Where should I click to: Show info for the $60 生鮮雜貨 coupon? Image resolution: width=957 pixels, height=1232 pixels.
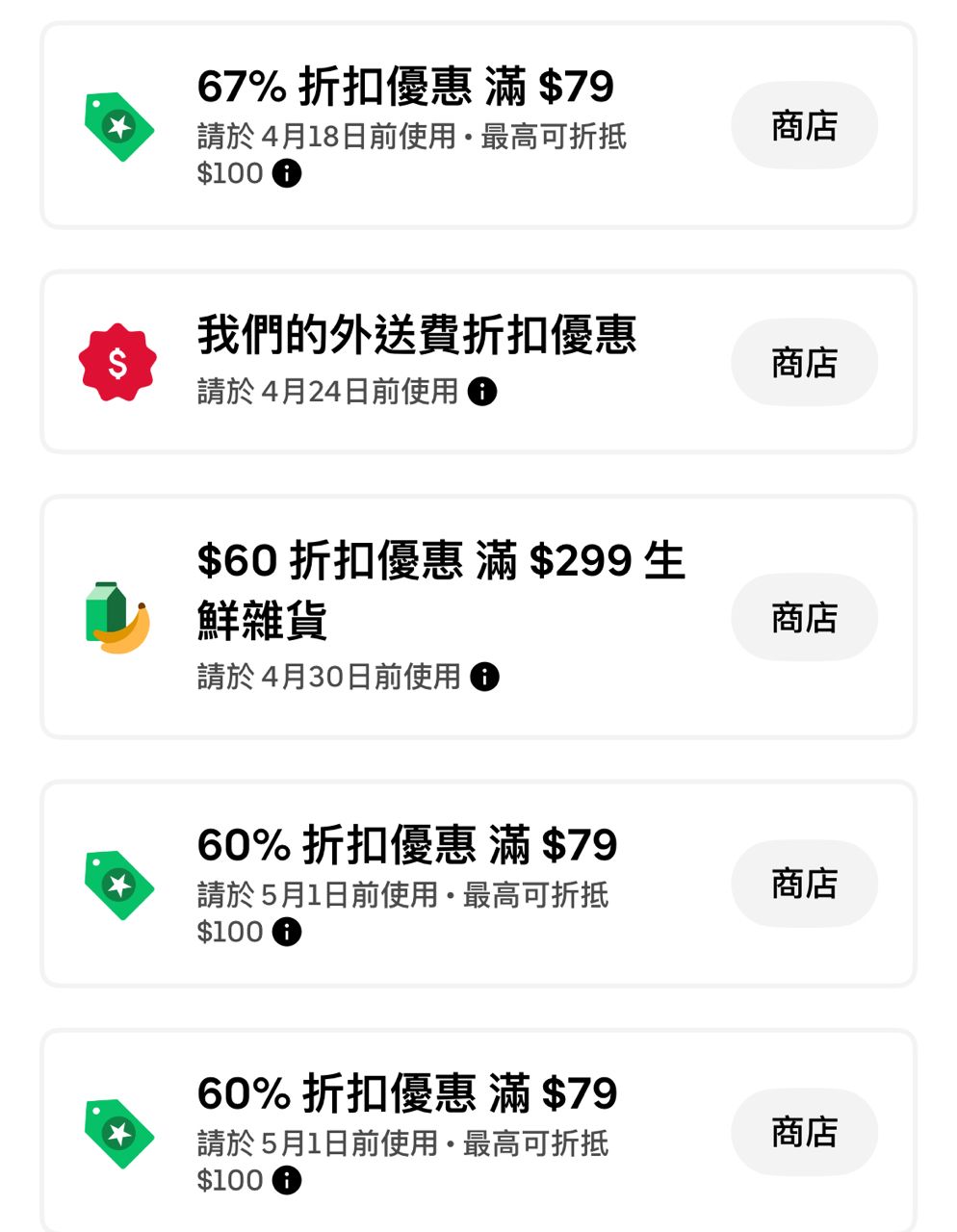pyautogui.click(x=485, y=677)
